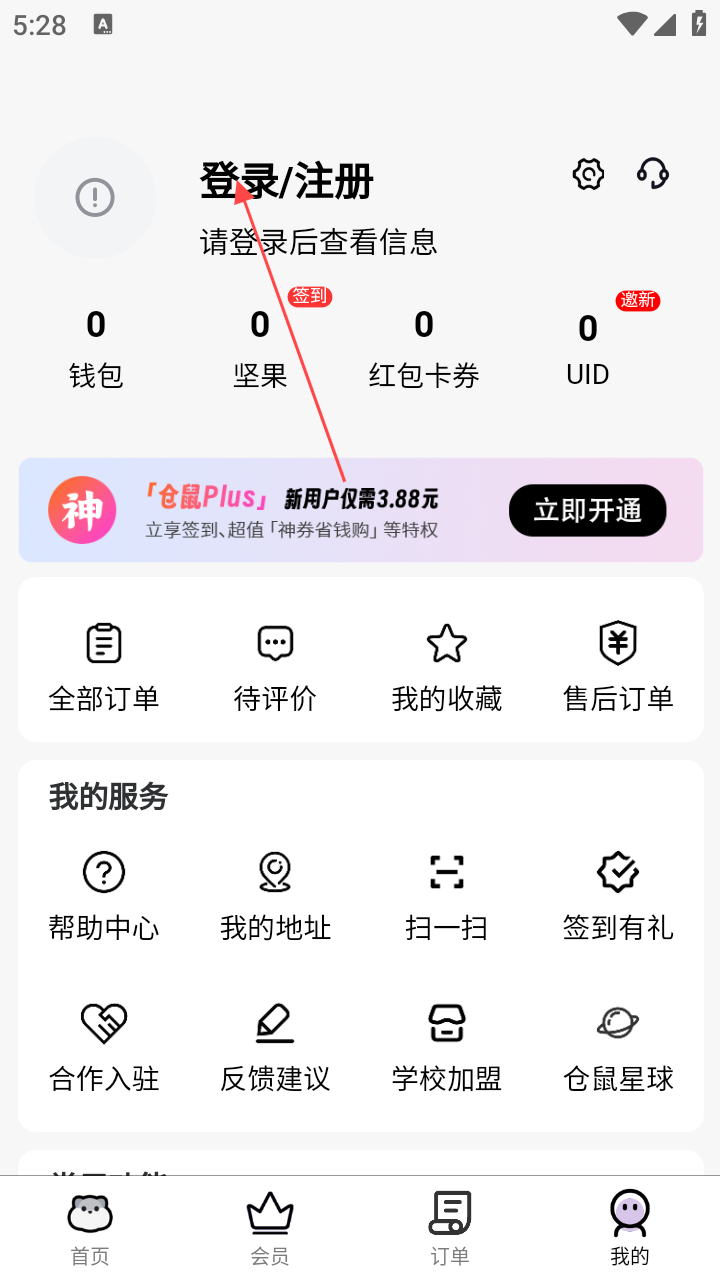Open the settings gear icon
This screenshot has width=720, height=1280.
pos(588,174)
